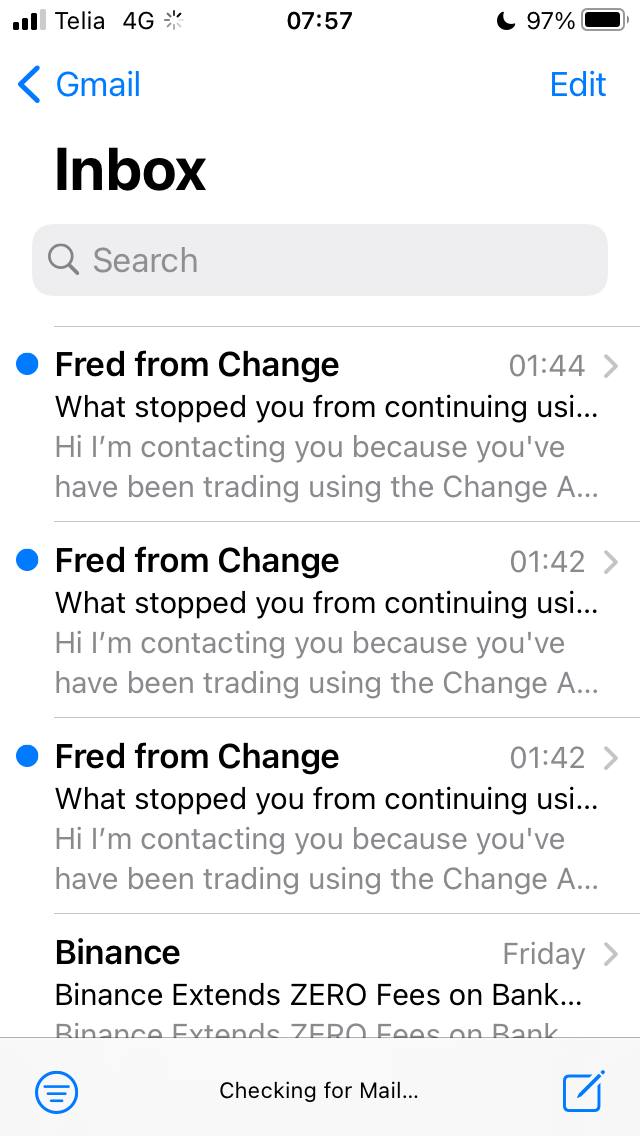The image size is (640, 1136).
Task: Go back to Gmail mailboxes
Action: pyautogui.click(x=80, y=85)
